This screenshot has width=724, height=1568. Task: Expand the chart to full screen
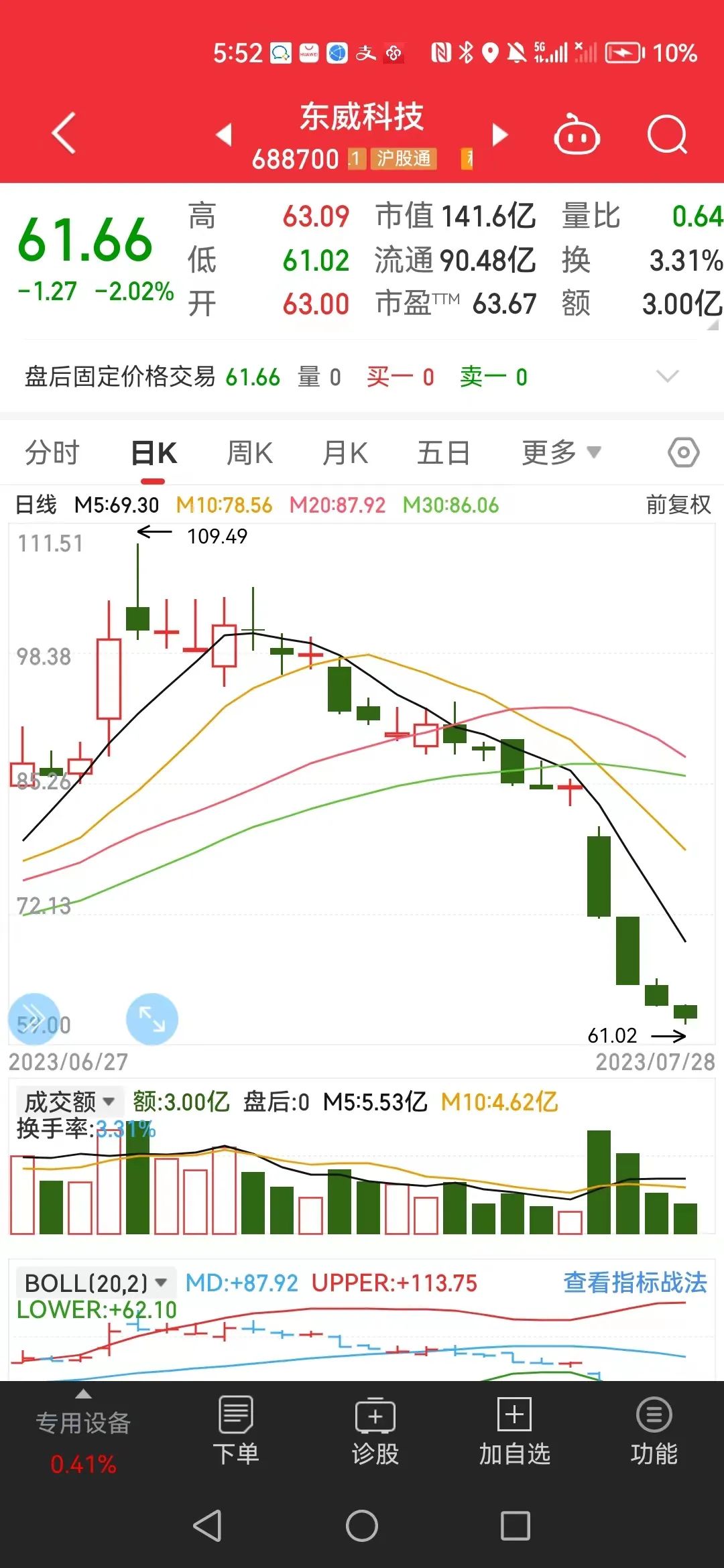click(152, 1019)
